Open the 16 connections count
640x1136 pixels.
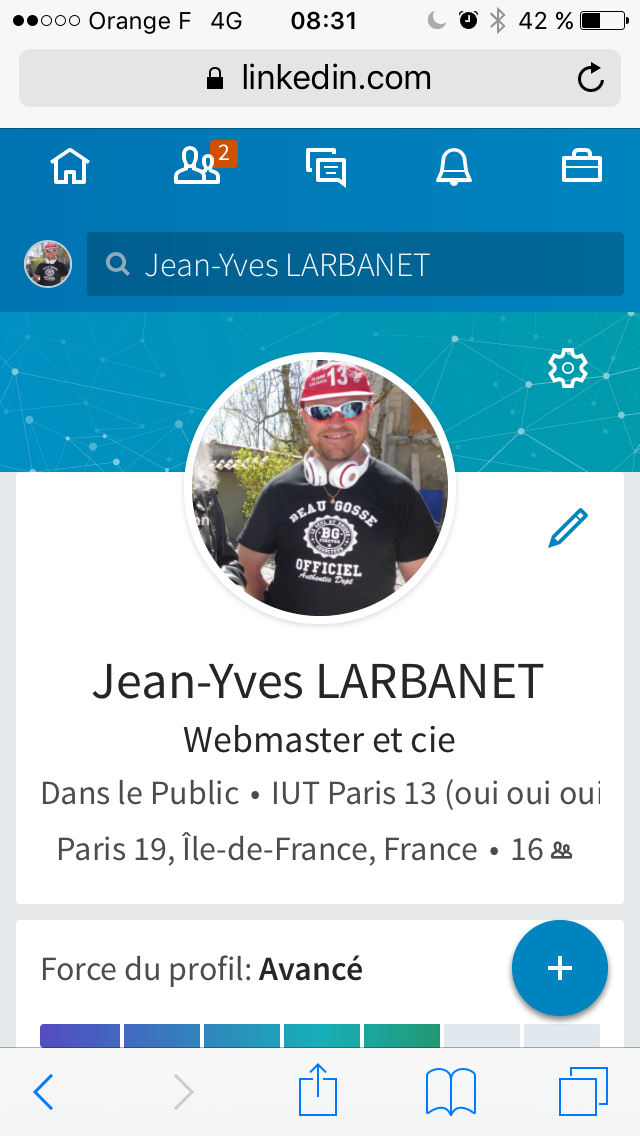[x=542, y=850]
